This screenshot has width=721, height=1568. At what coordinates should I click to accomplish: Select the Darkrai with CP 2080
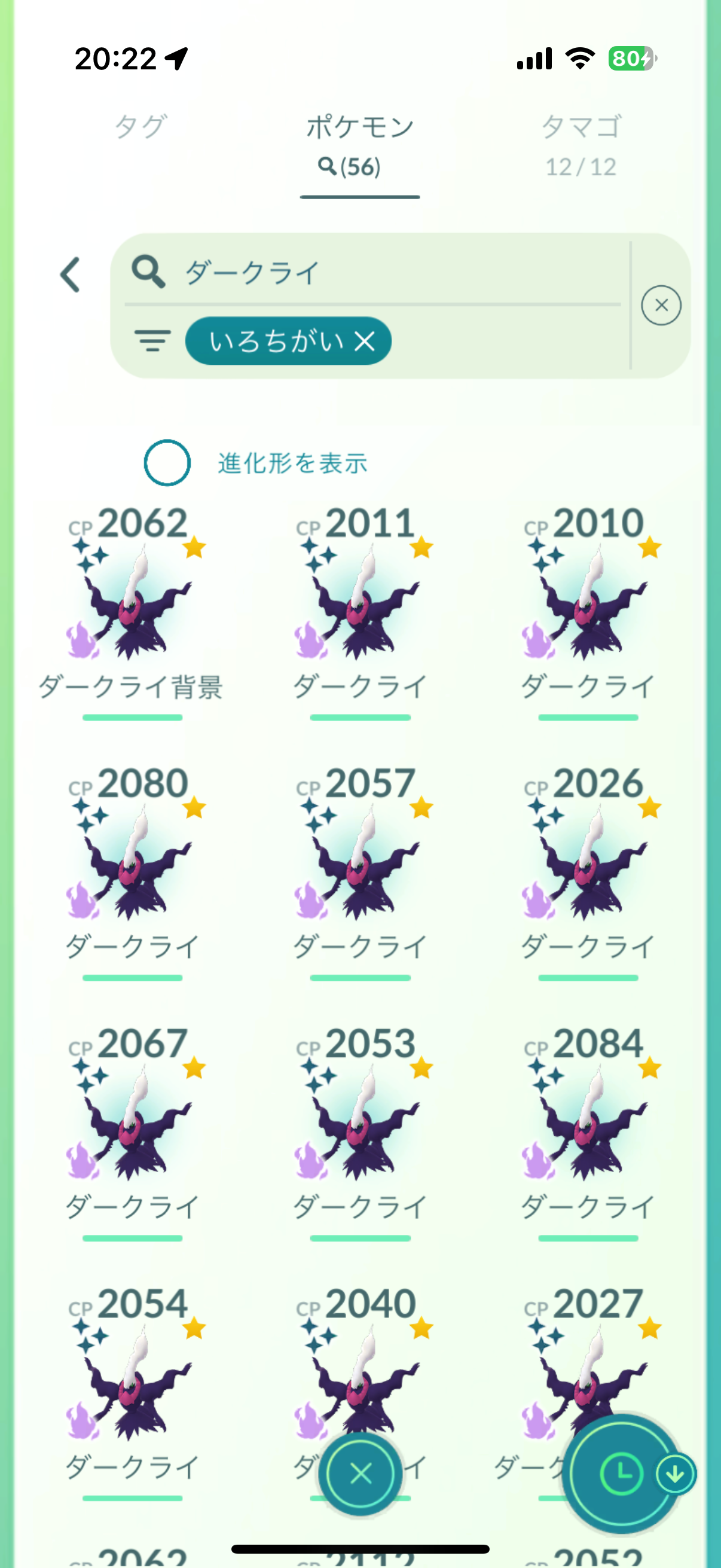[x=132, y=862]
